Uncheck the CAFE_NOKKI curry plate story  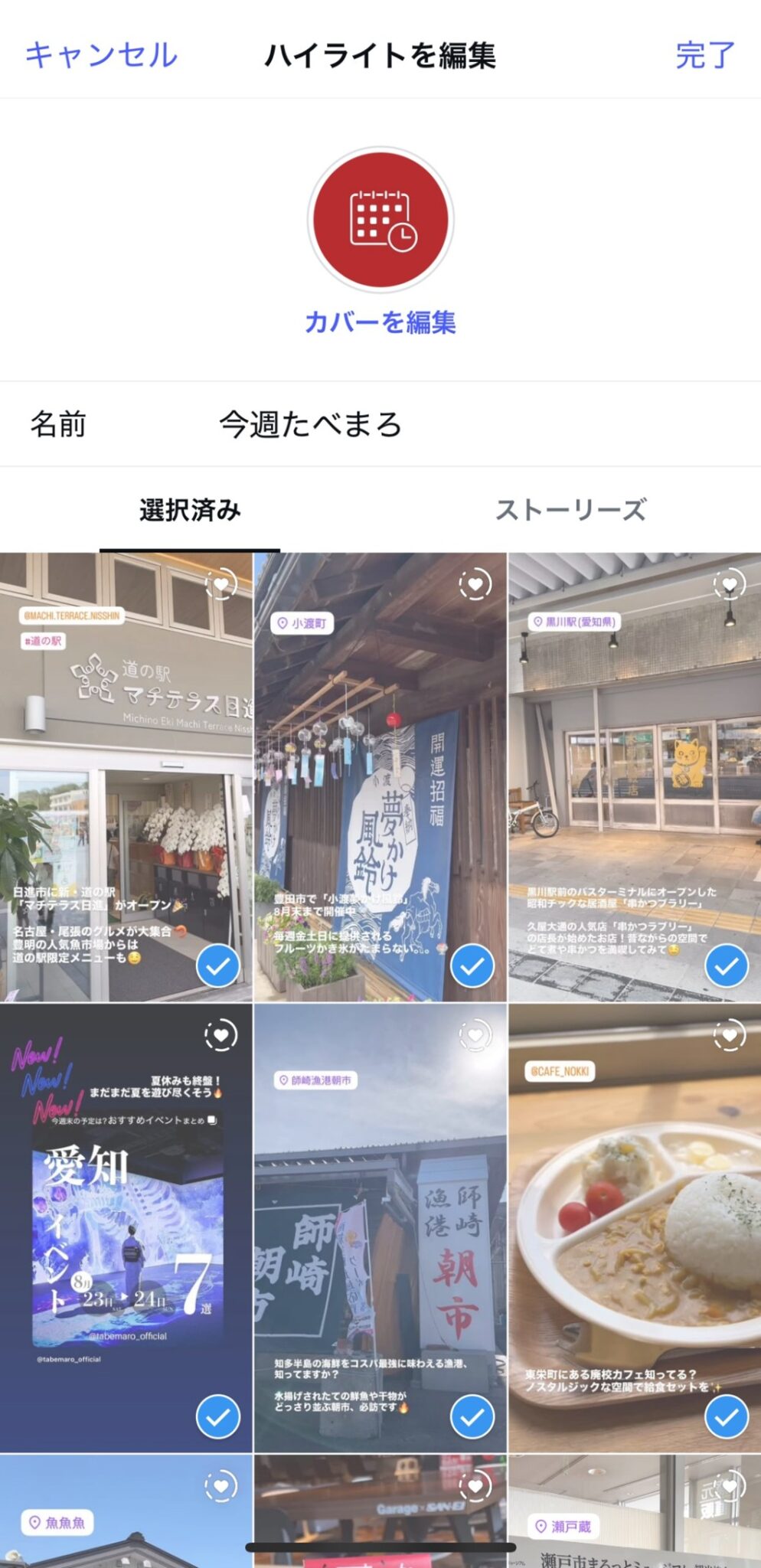726,1417
